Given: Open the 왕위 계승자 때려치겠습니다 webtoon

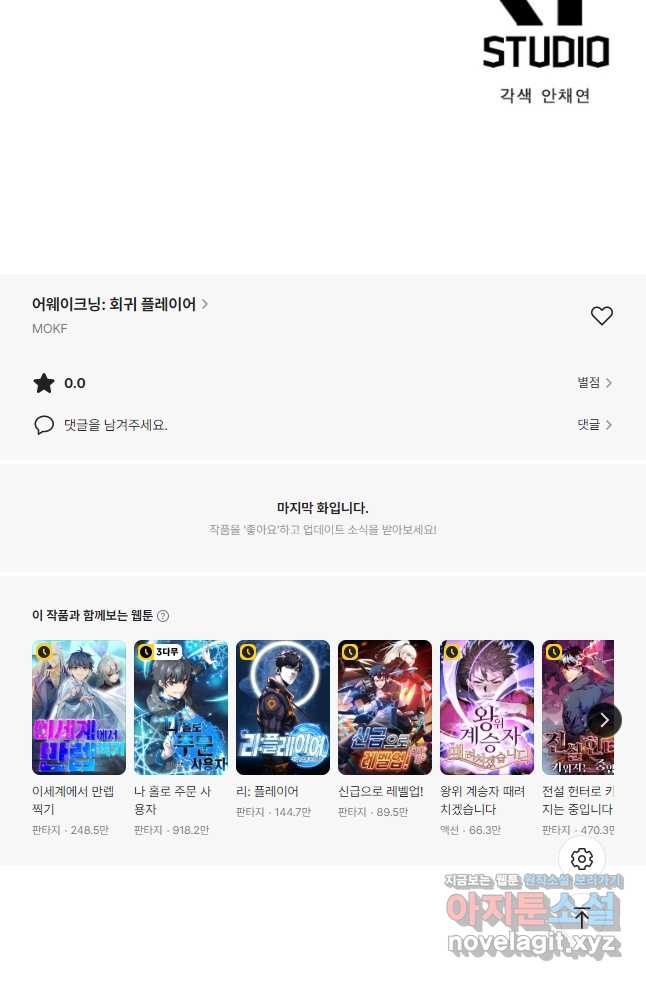Looking at the screenshot, I should (x=487, y=708).
